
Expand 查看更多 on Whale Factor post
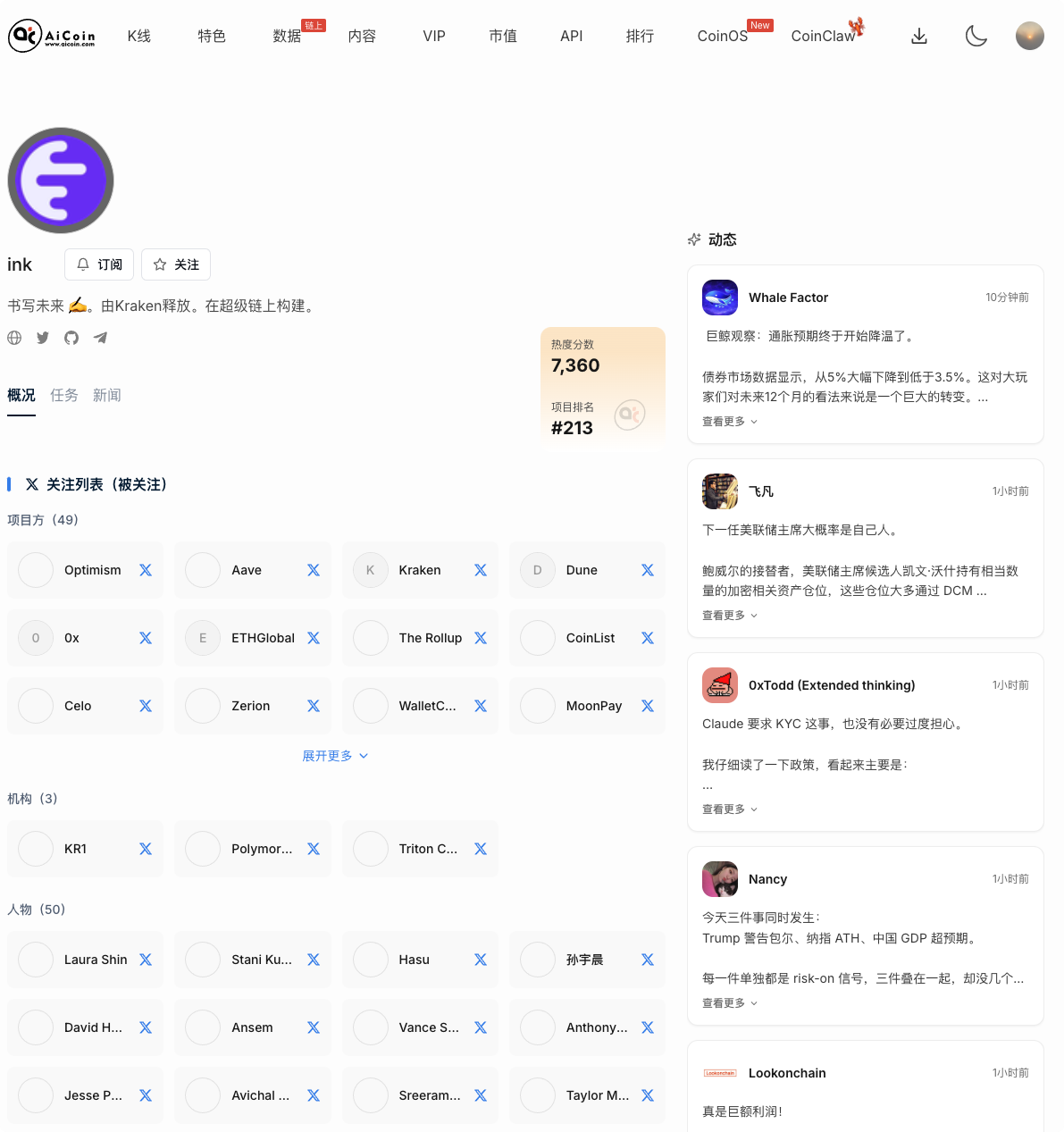pos(729,422)
